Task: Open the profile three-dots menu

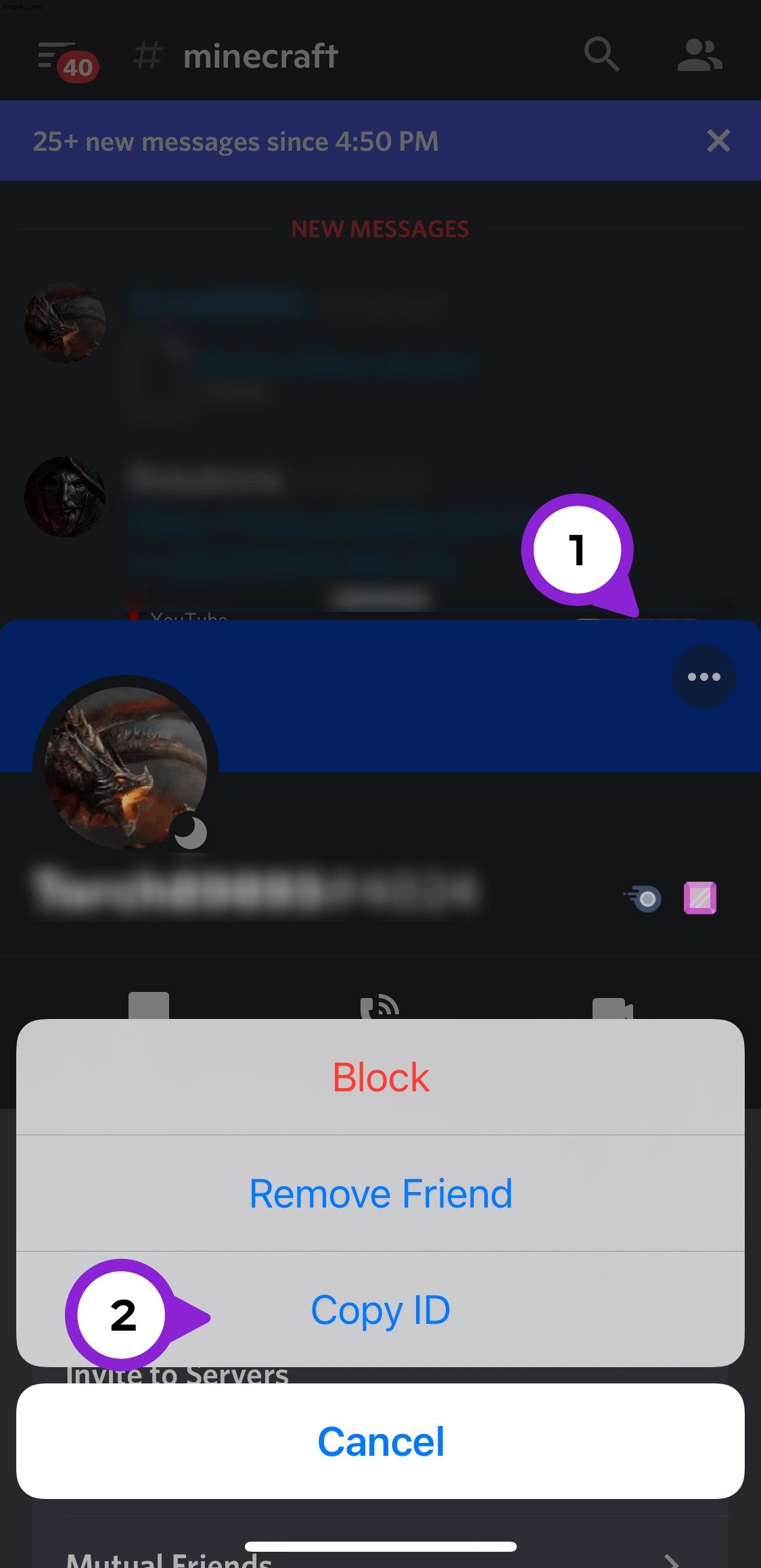Action: (704, 677)
